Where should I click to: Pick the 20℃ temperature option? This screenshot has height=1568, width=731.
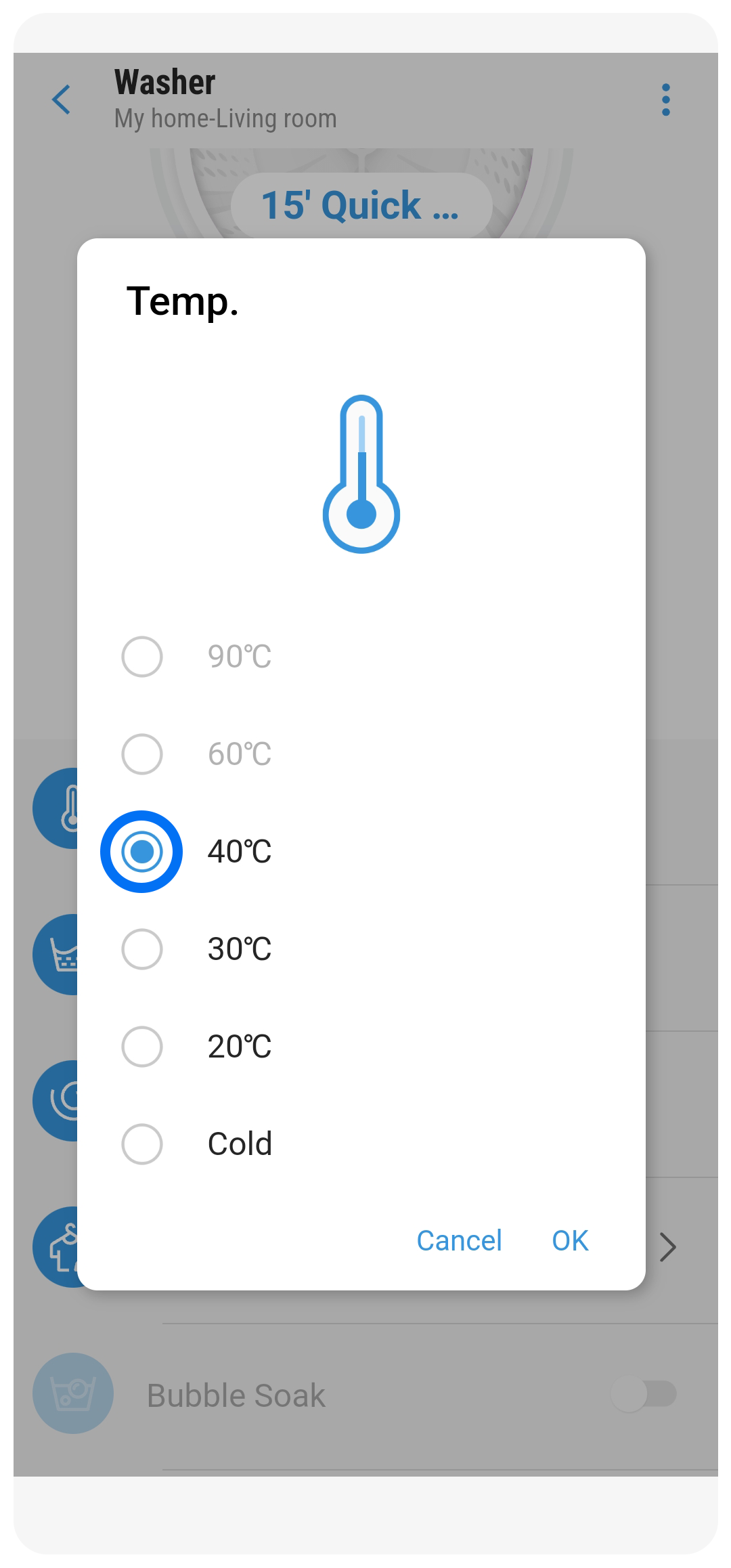(x=142, y=1047)
